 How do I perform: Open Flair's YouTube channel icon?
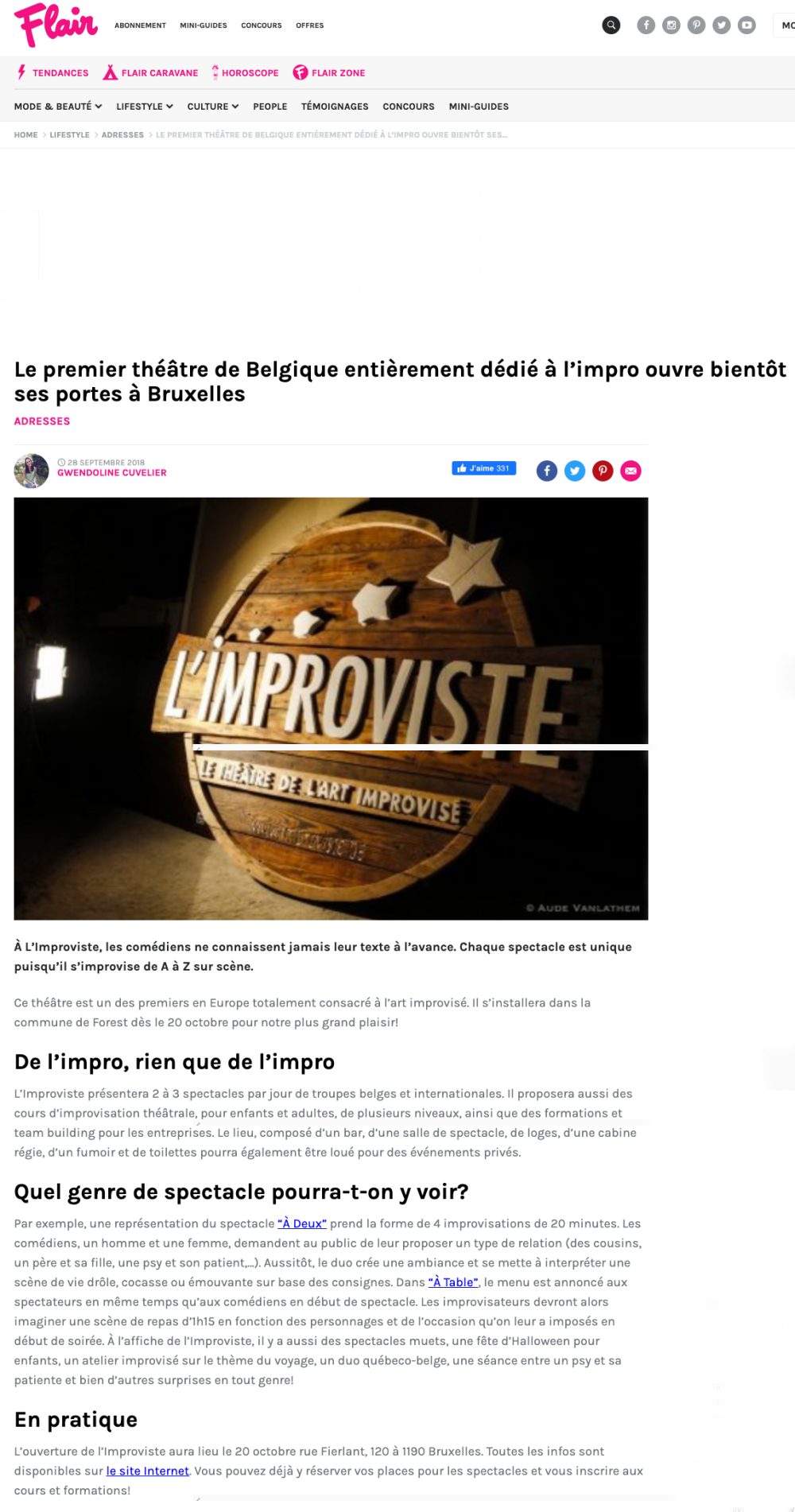[x=747, y=25]
